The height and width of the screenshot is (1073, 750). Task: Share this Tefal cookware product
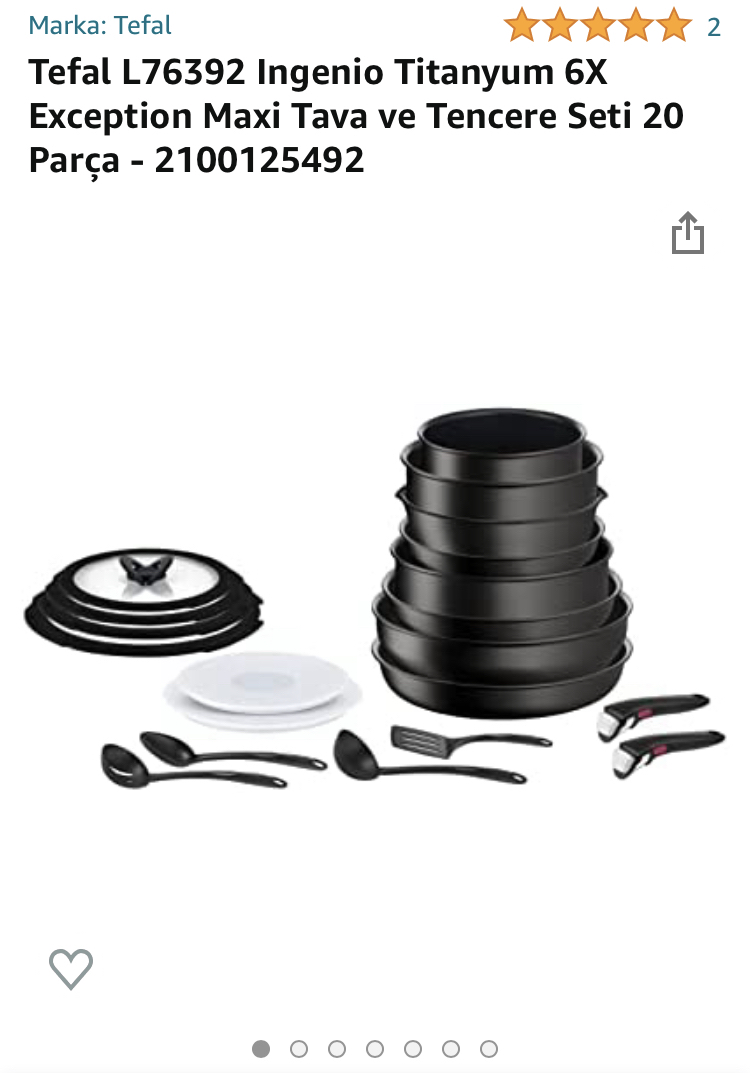point(687,235)
